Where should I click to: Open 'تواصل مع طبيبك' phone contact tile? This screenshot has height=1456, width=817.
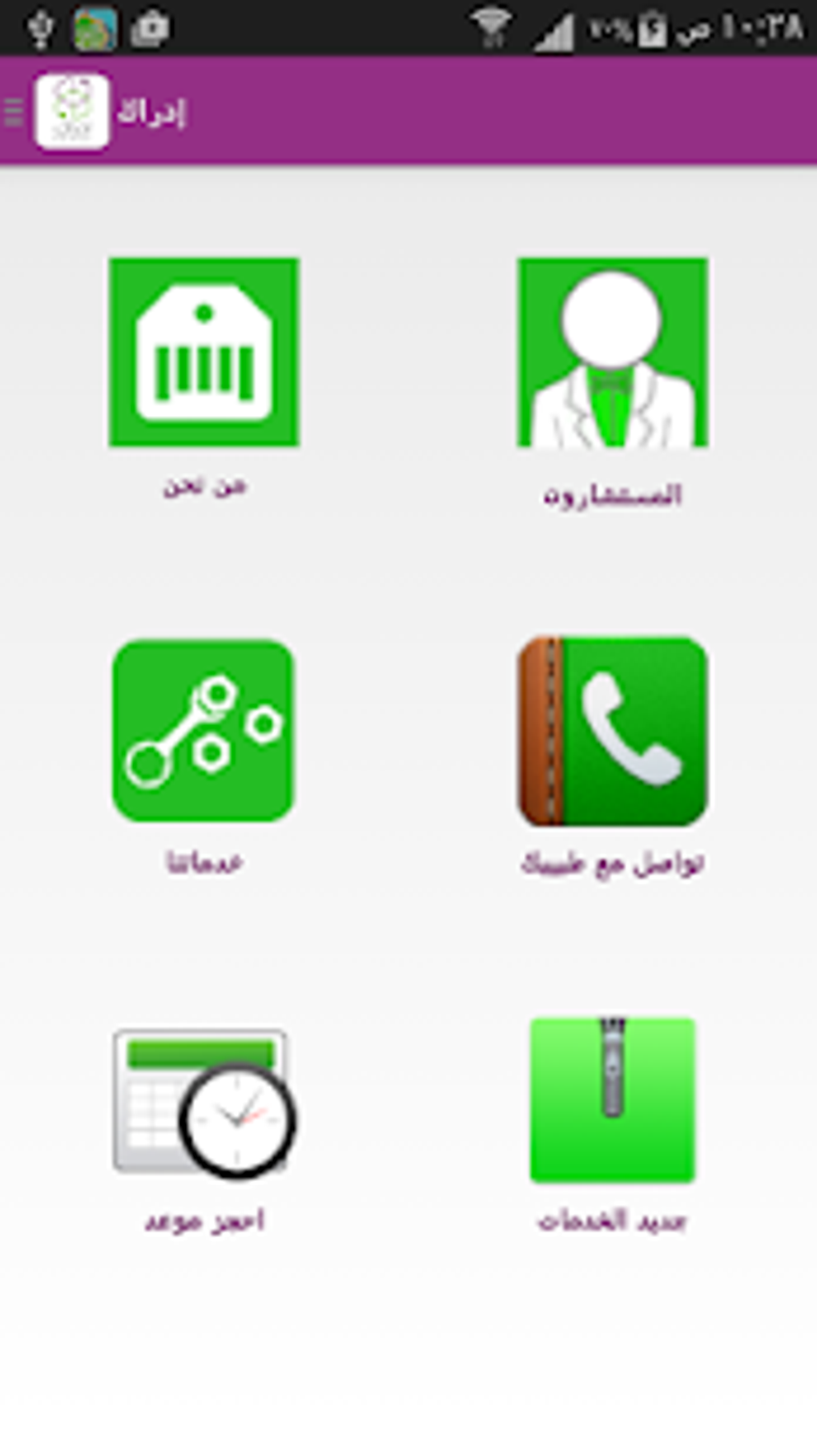click(612, 730)
